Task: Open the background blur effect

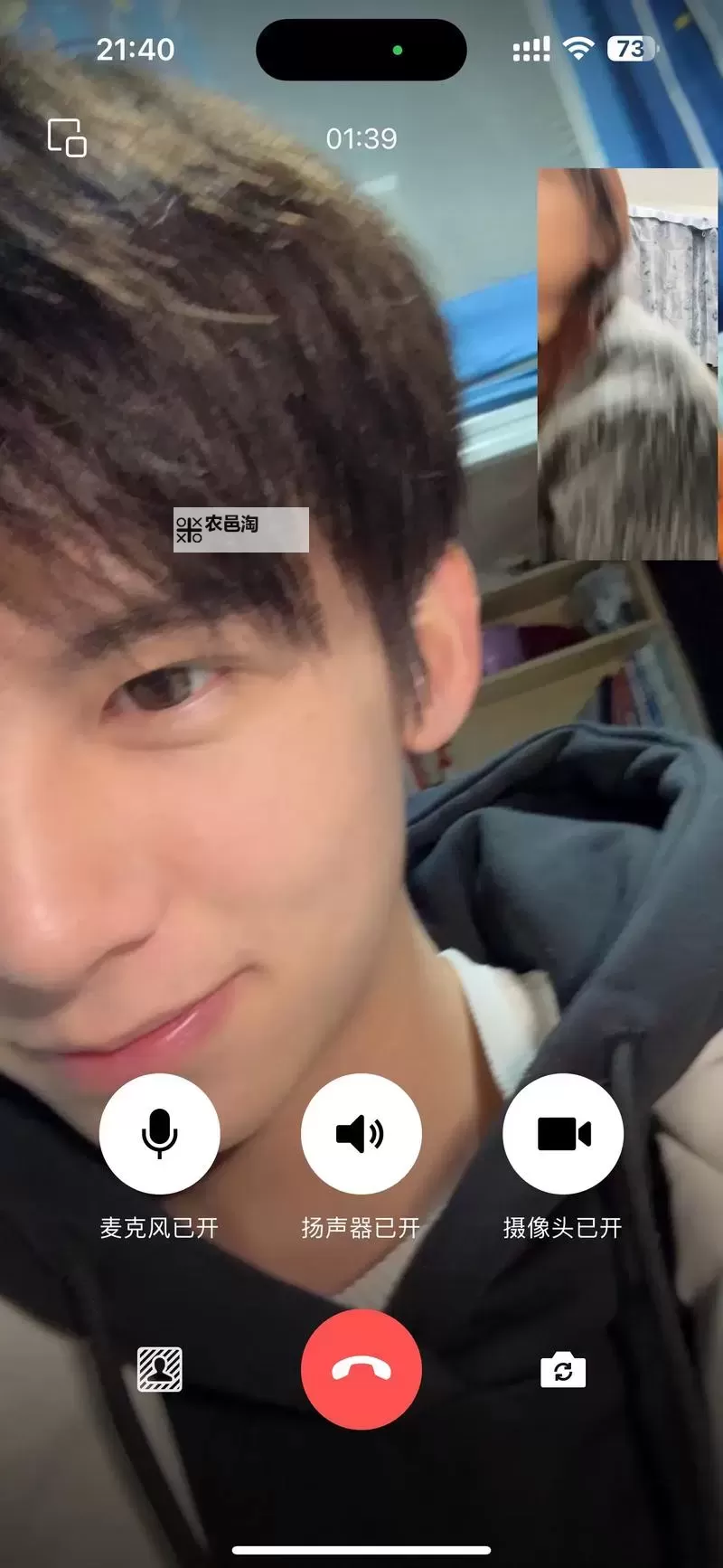Action: point(159,1369)
